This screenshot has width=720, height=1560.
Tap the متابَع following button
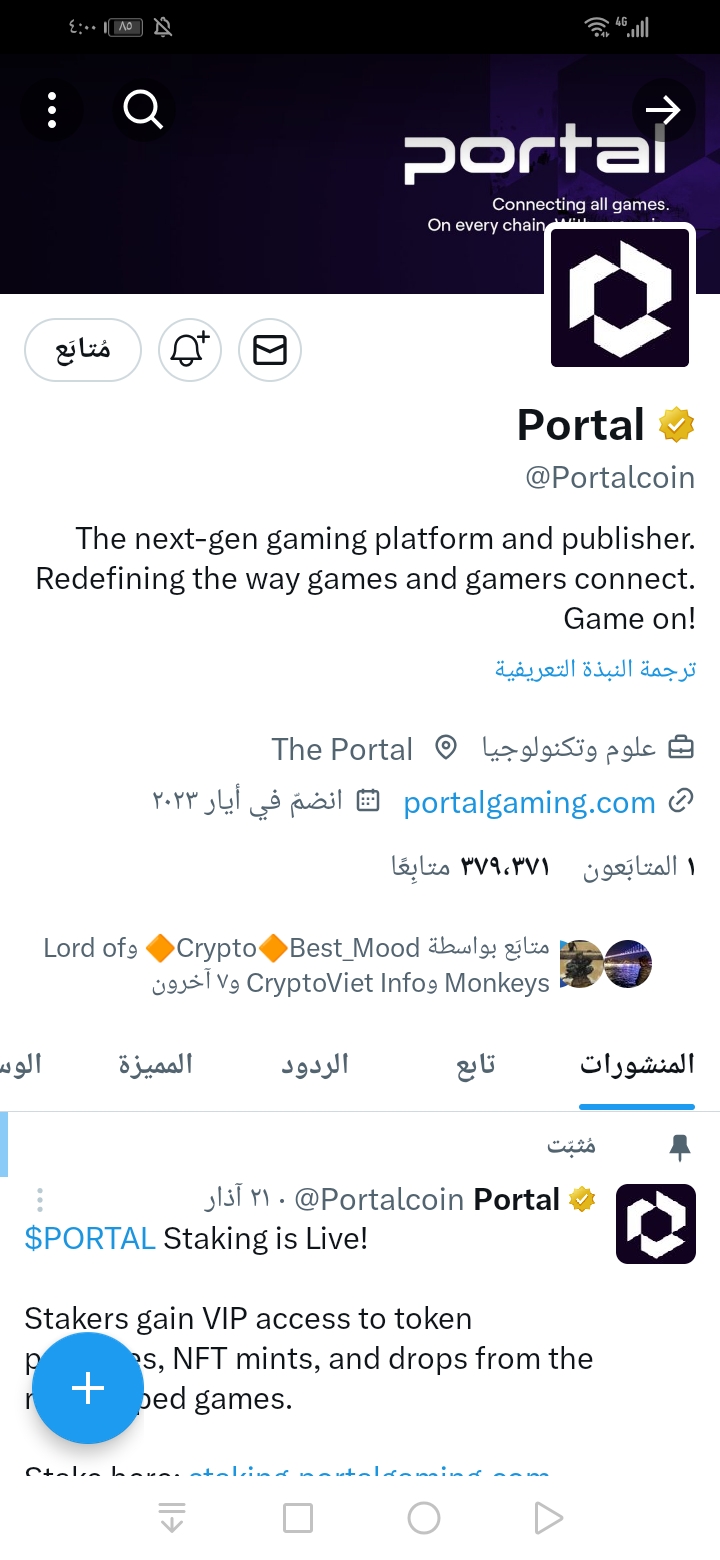(x=83, y=350)
